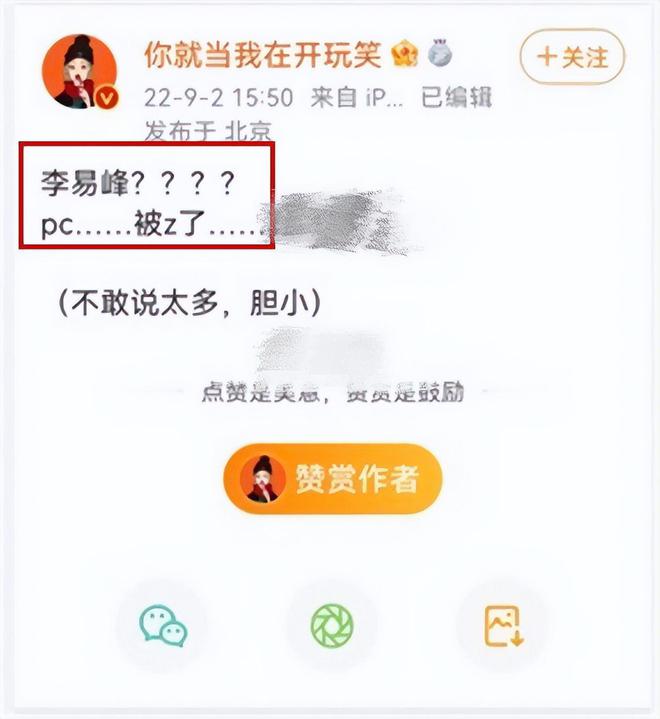Save the post as image
This screenshot has width=660, height=719.
[x=503, y=627]
